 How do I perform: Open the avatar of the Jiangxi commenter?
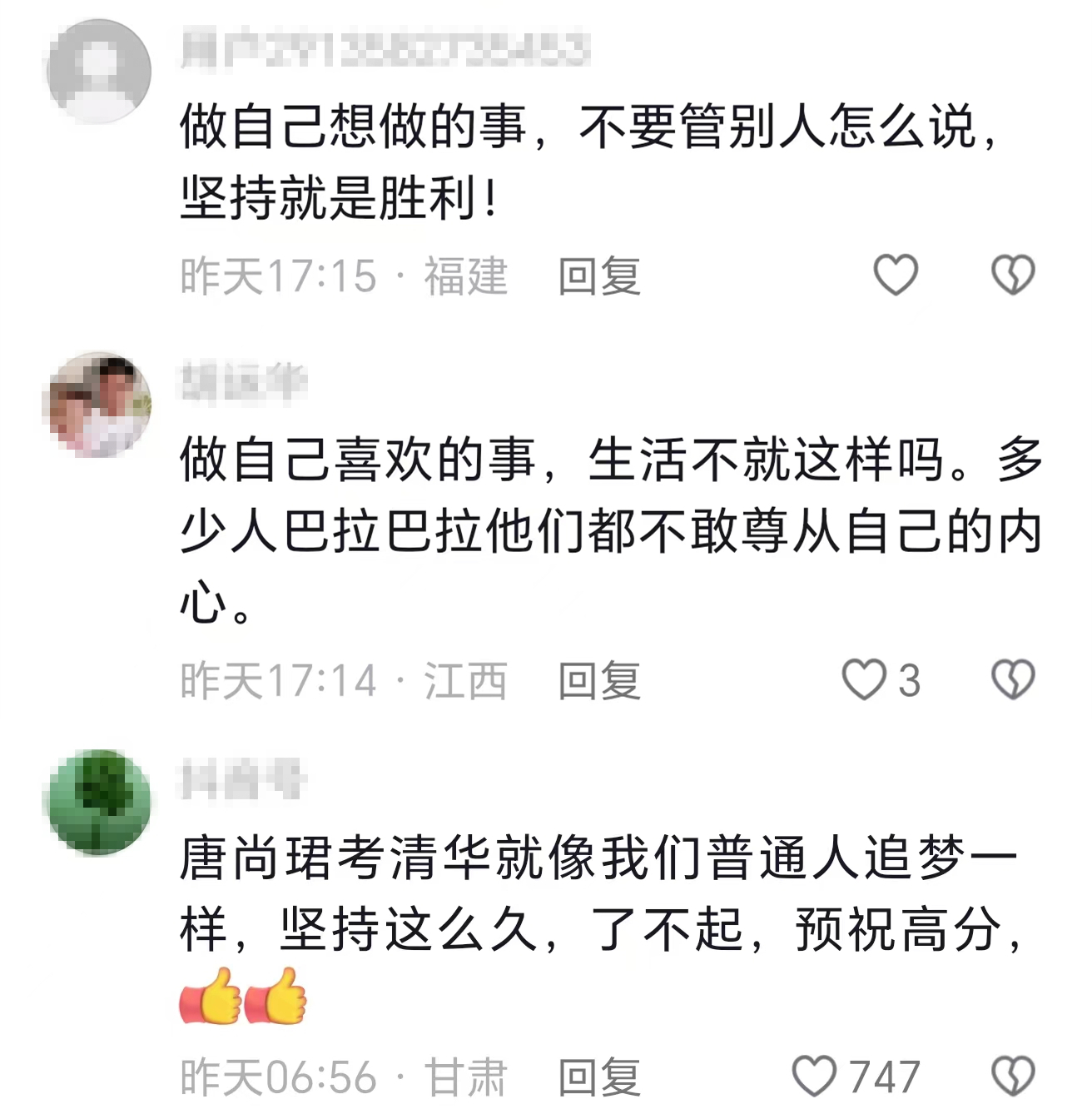(99, 405)
